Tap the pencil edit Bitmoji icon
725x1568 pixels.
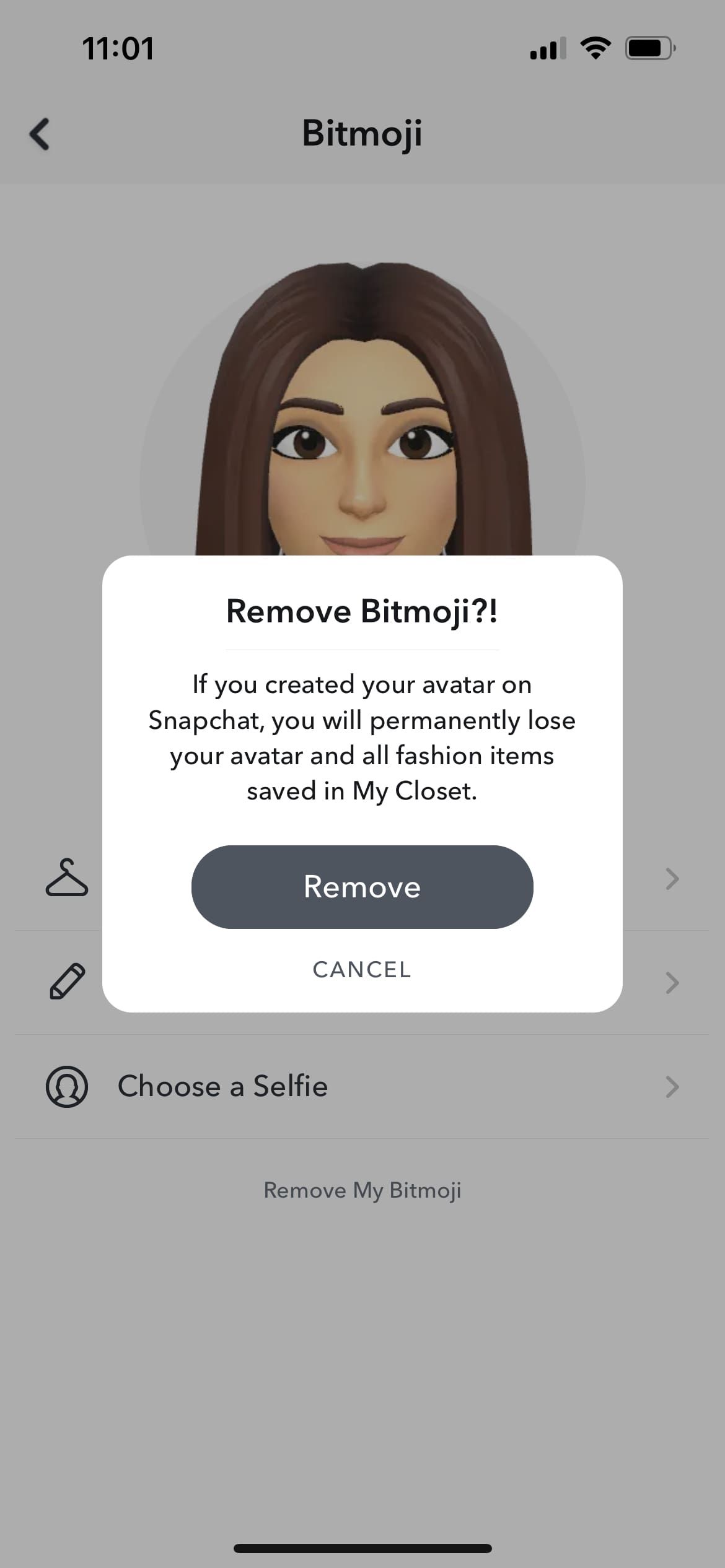[x=66, y=982]
